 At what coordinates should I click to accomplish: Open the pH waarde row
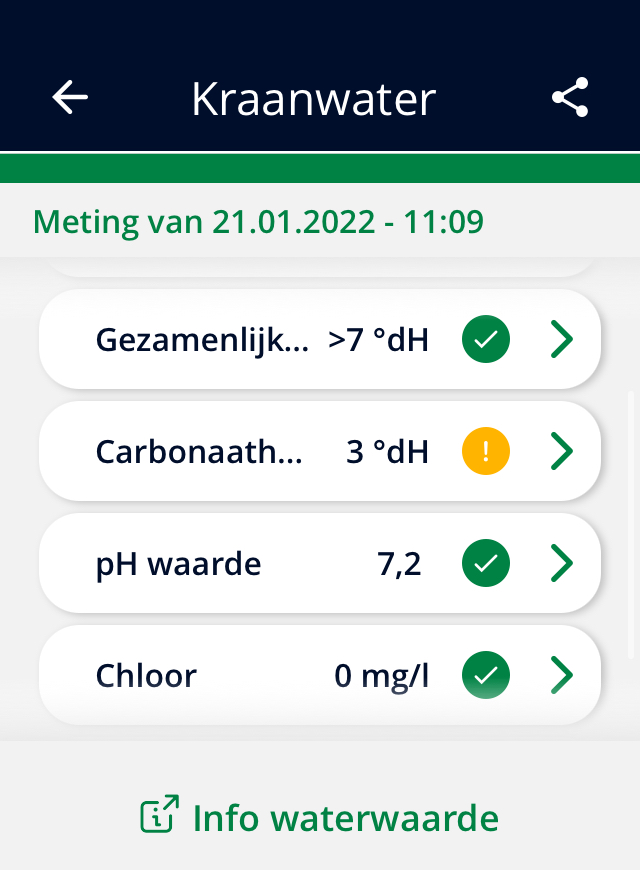(320, 565)
